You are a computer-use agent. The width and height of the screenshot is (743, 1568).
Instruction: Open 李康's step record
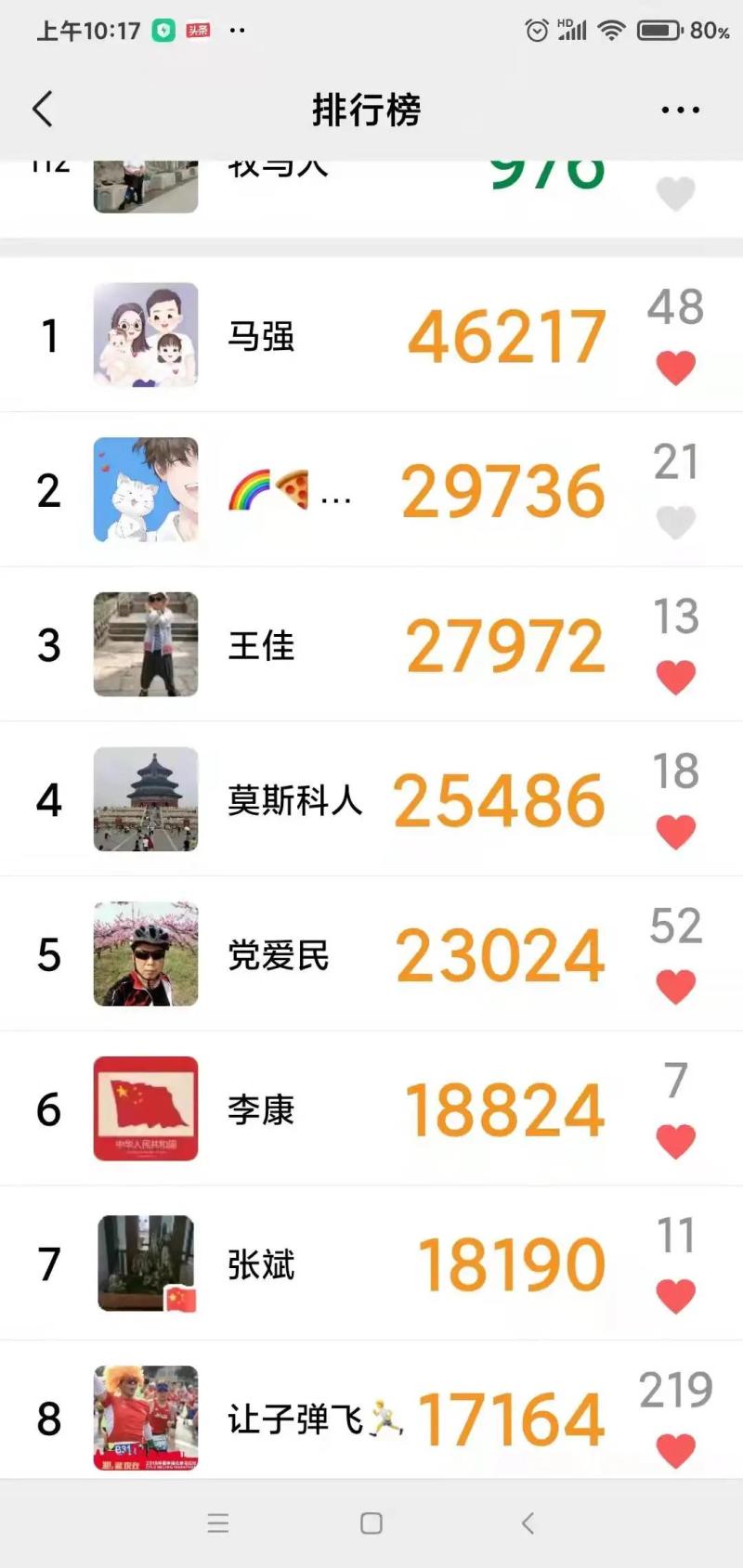(x=371, y=1109)
